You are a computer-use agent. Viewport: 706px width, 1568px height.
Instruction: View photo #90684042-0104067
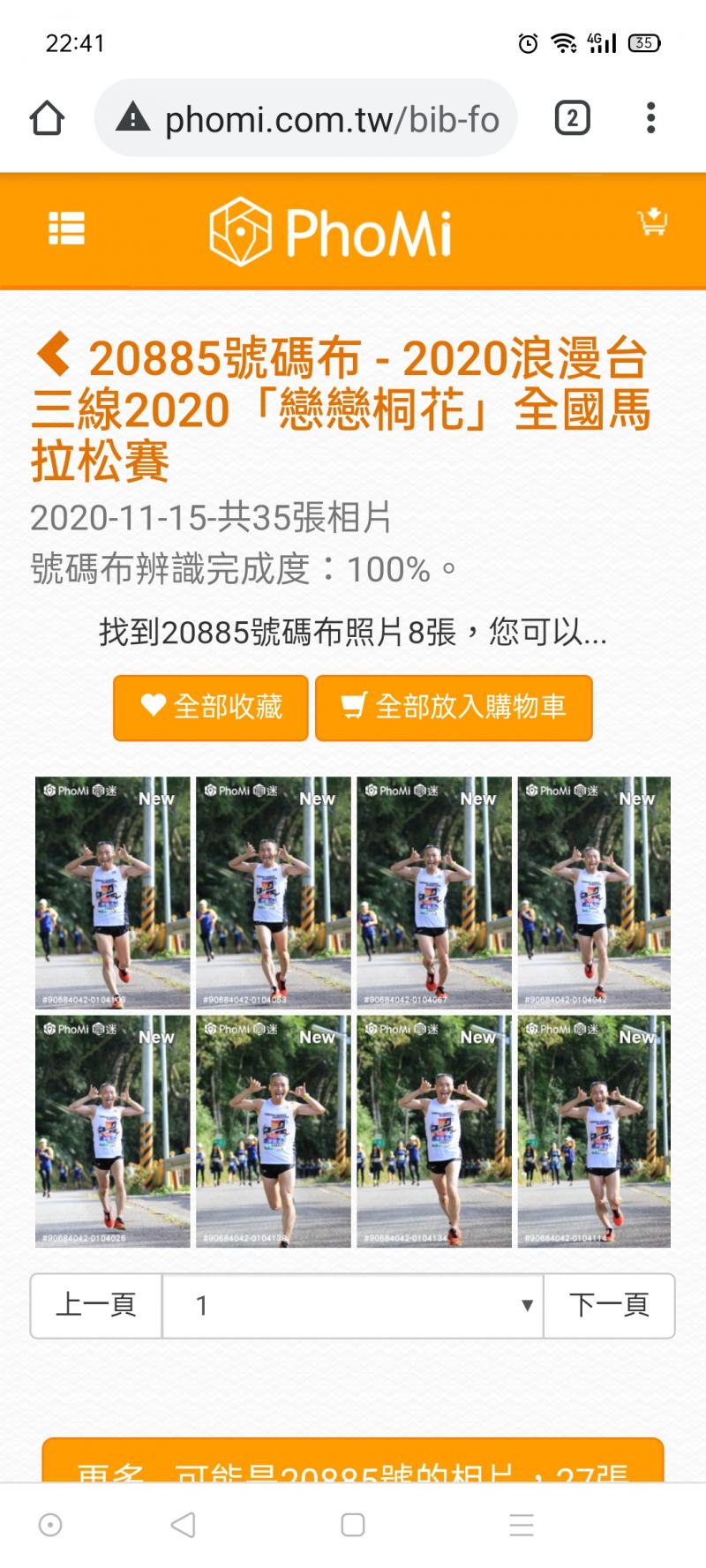tap(434, 893)
